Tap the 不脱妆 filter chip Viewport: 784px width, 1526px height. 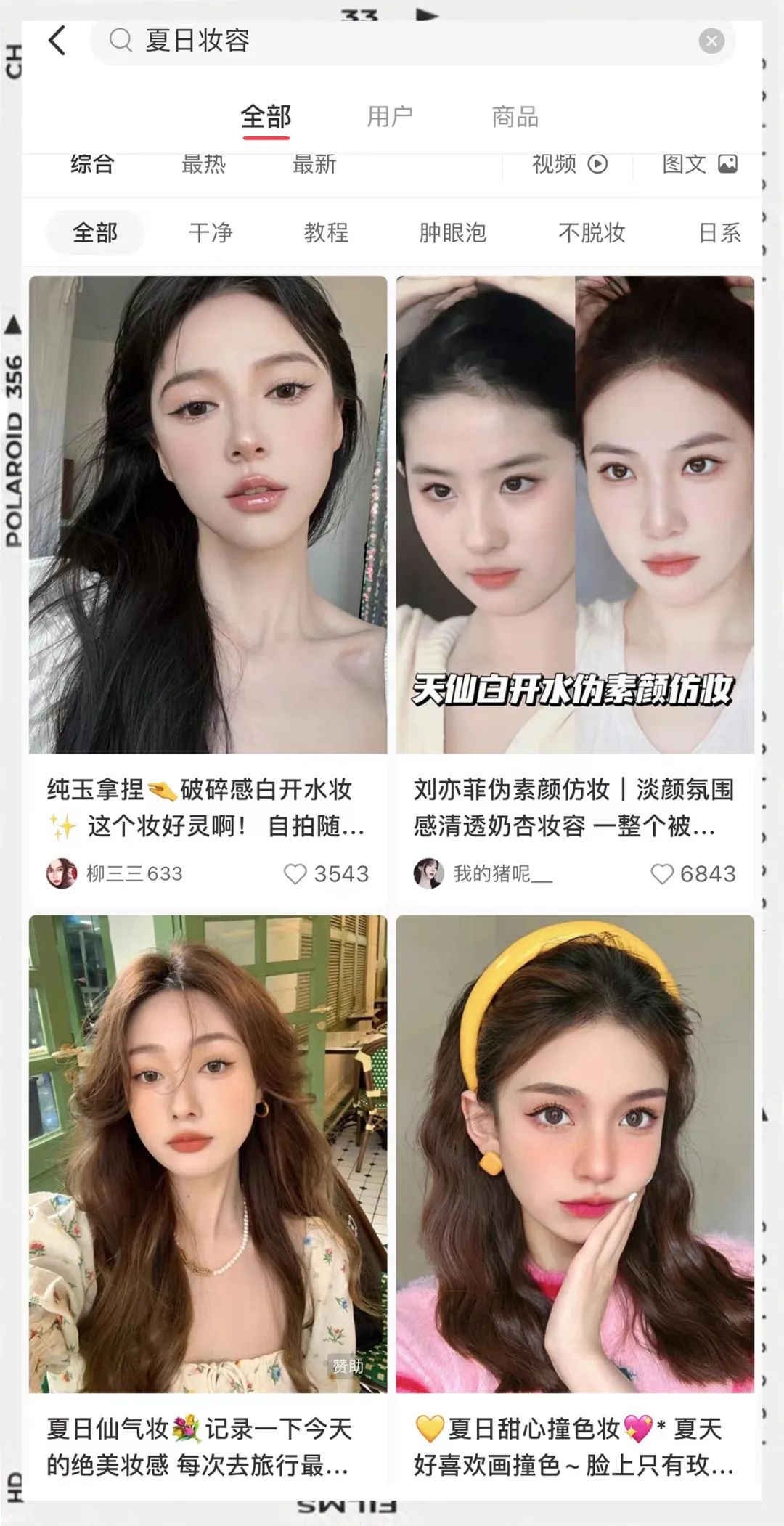[592, 233]
